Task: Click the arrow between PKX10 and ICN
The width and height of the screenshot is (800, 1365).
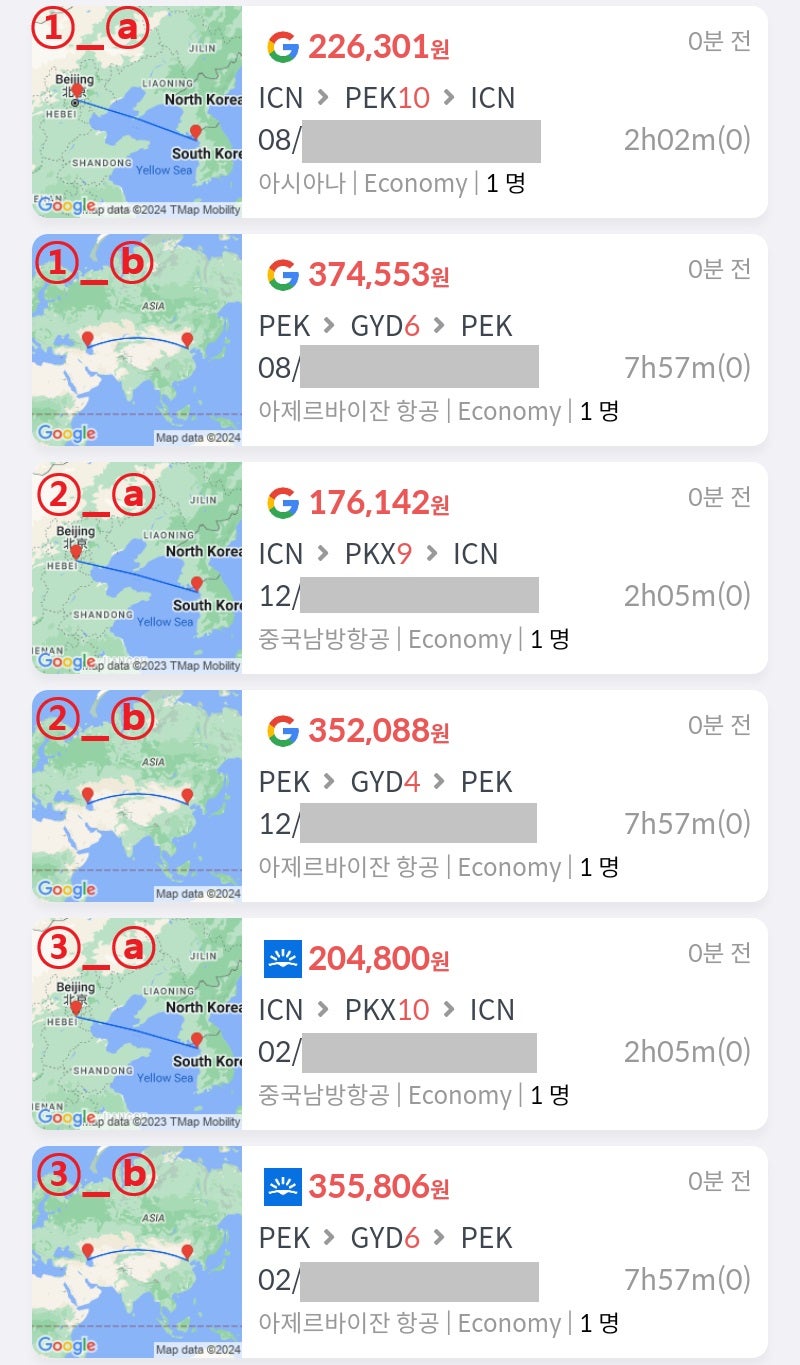Action: click(450, 1010)
